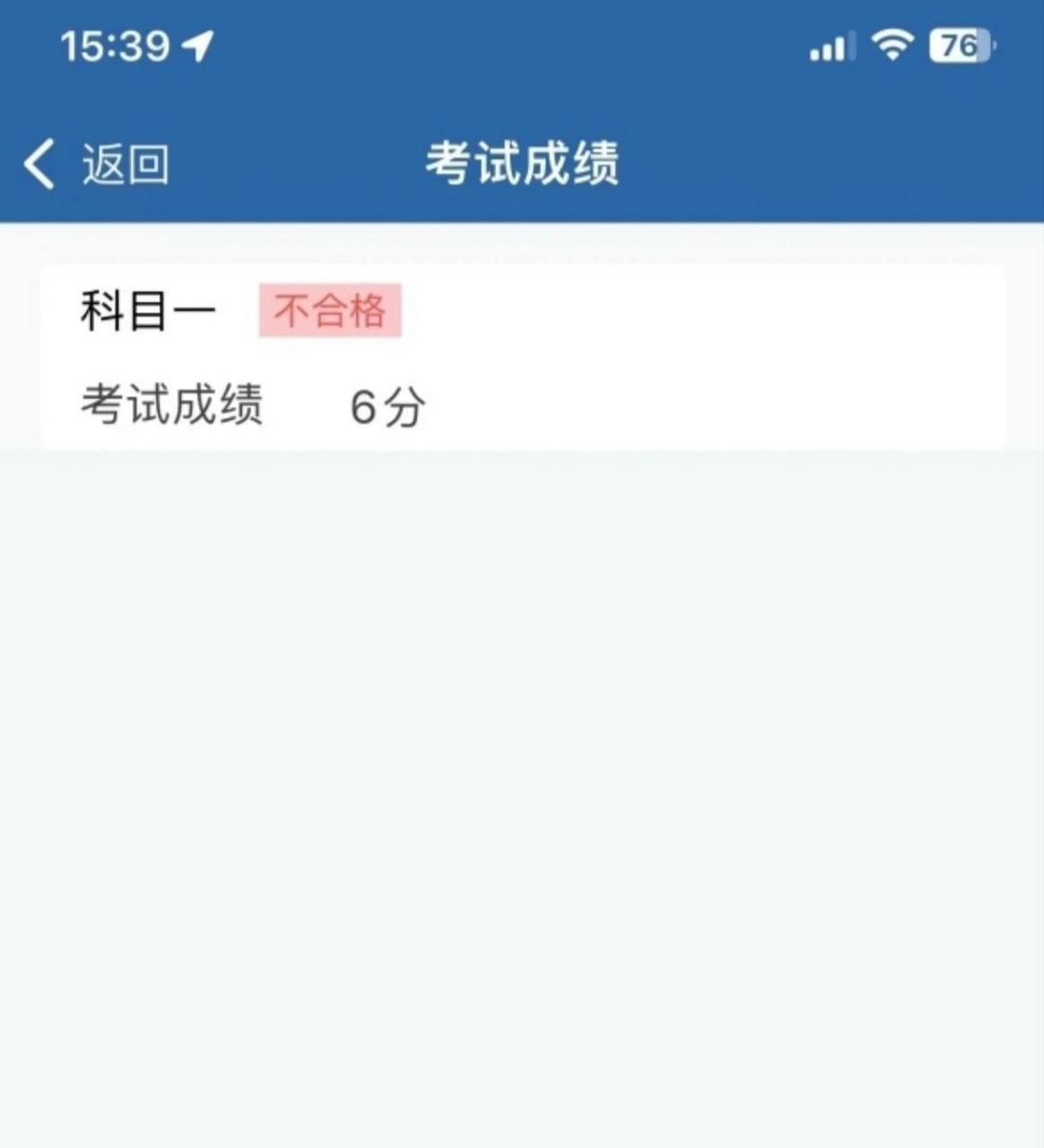Open the 考试成绩 title tab
1044x1148 pixels.
point(522,161)
